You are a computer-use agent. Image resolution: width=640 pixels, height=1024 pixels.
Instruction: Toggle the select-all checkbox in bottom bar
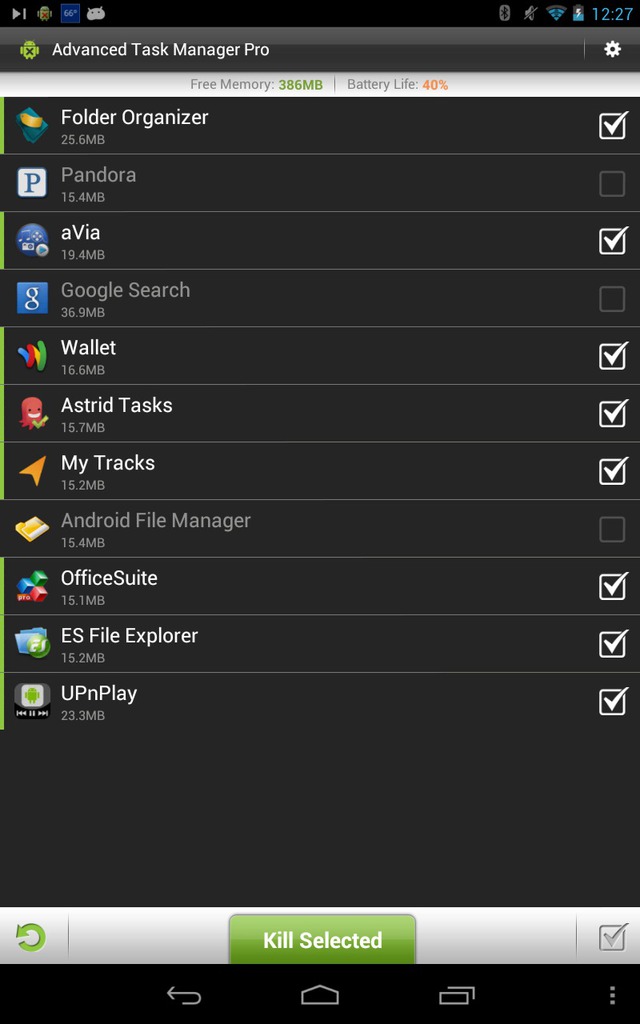point(613,938)
